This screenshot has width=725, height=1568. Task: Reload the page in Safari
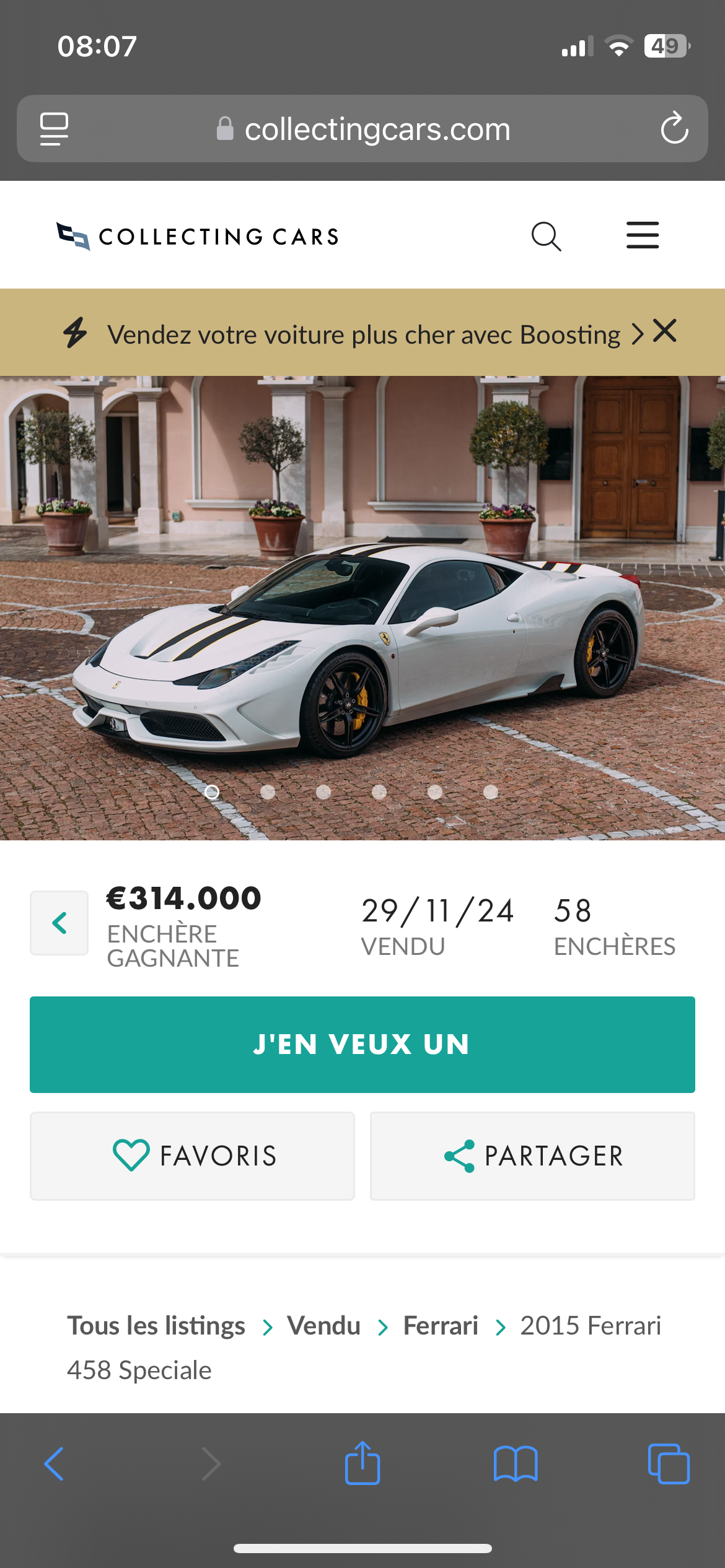(x=674, y=128)
